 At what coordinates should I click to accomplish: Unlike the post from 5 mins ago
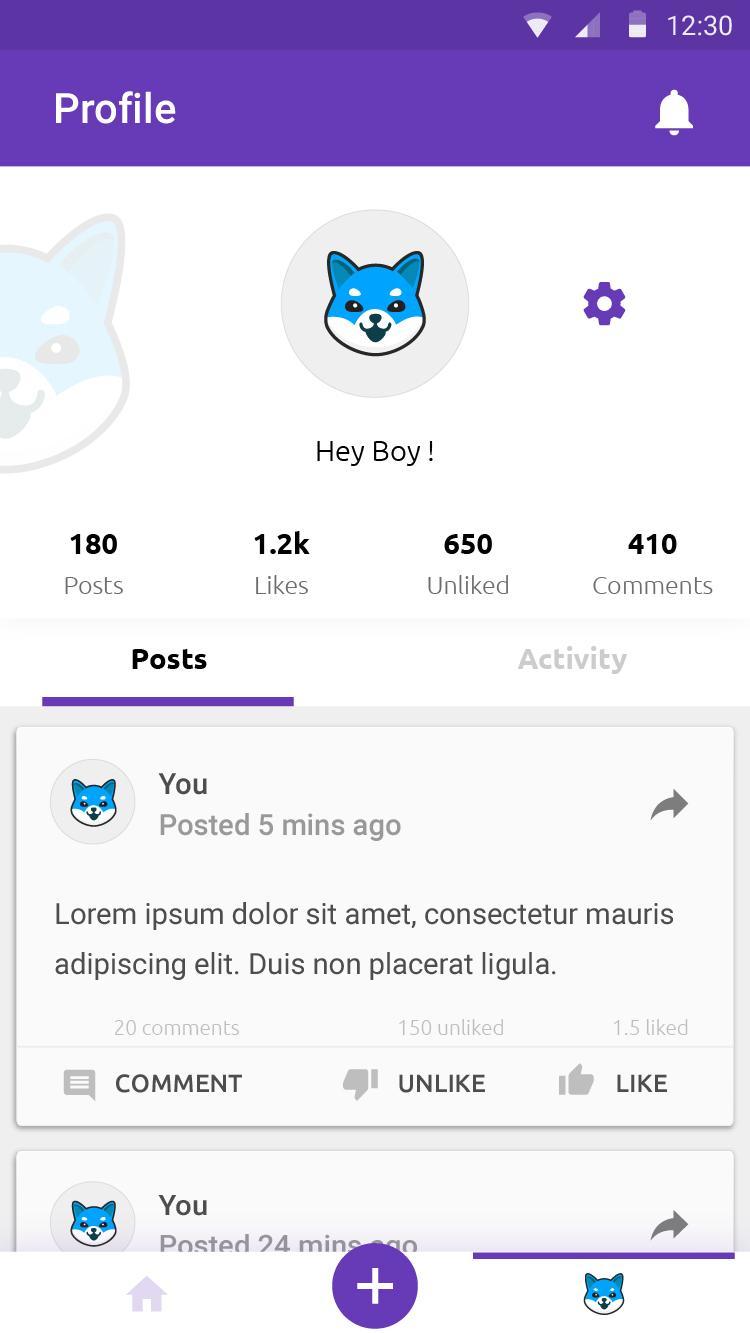(414, 1084)
